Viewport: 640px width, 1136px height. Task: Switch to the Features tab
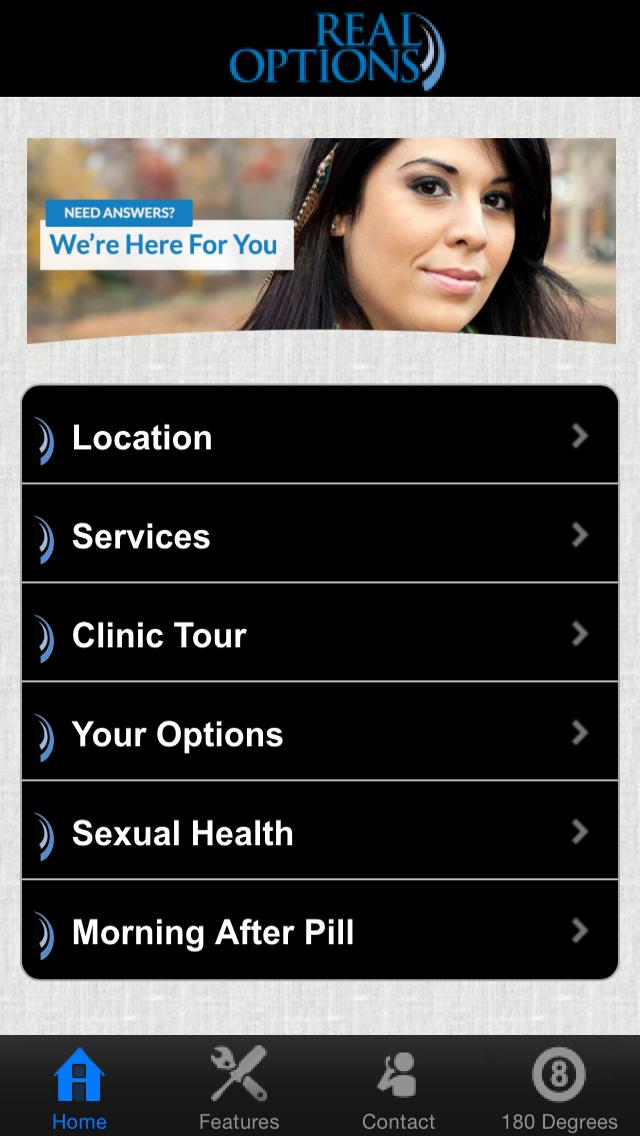(239, 1087)
